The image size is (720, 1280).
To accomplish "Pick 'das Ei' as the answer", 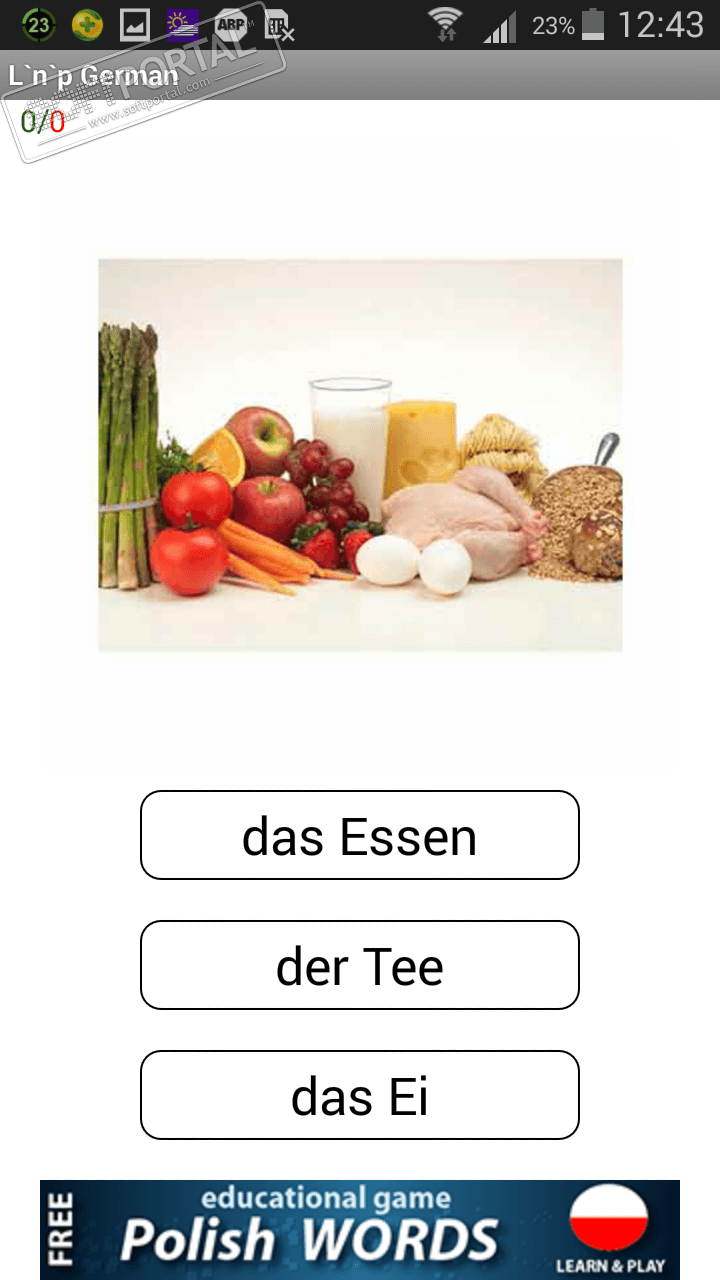I will point(360,1095).
